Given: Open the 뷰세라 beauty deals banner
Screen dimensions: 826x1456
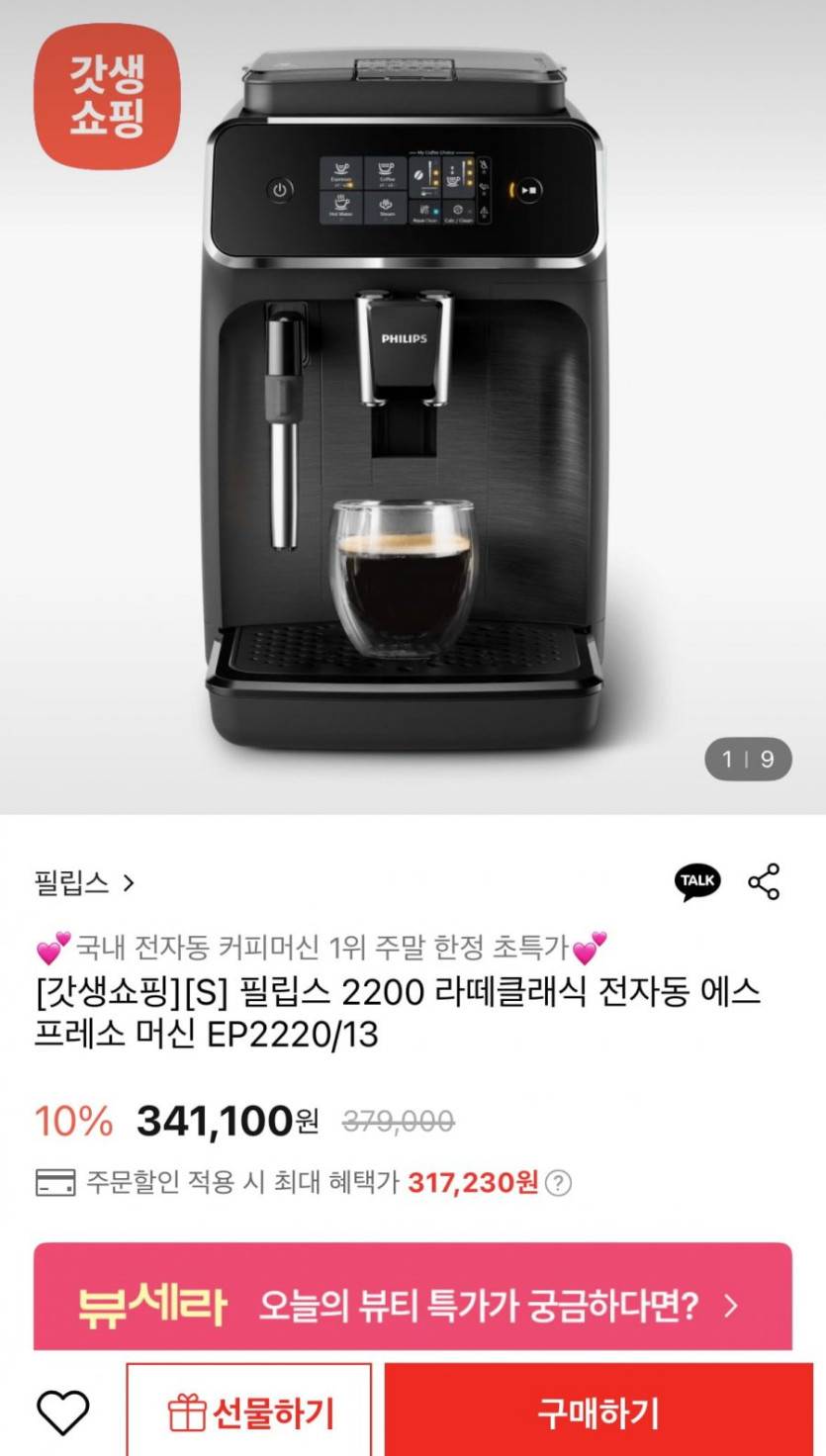Looking at the screenshot, I should [413, 1304].
